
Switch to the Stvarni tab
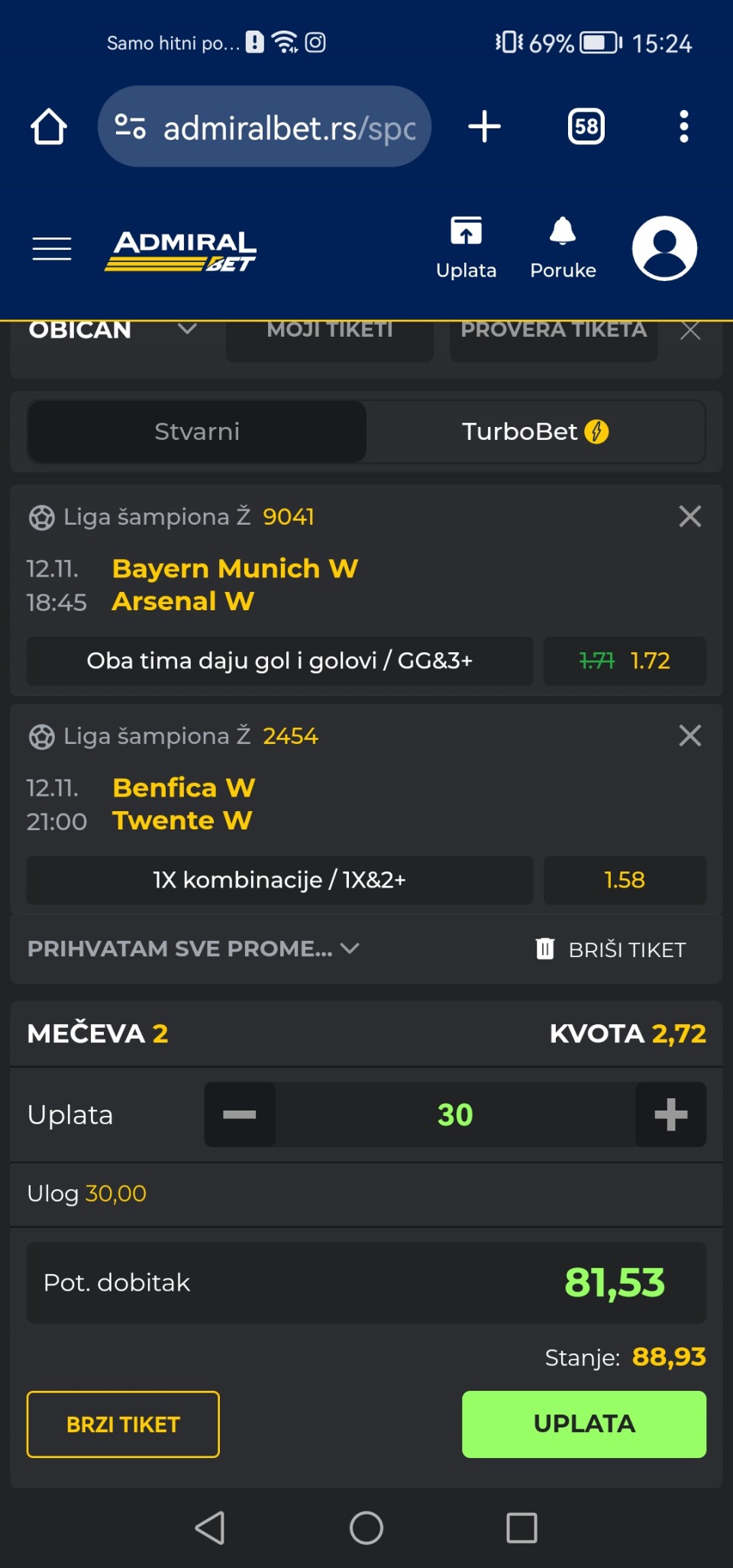click(197, 432)
